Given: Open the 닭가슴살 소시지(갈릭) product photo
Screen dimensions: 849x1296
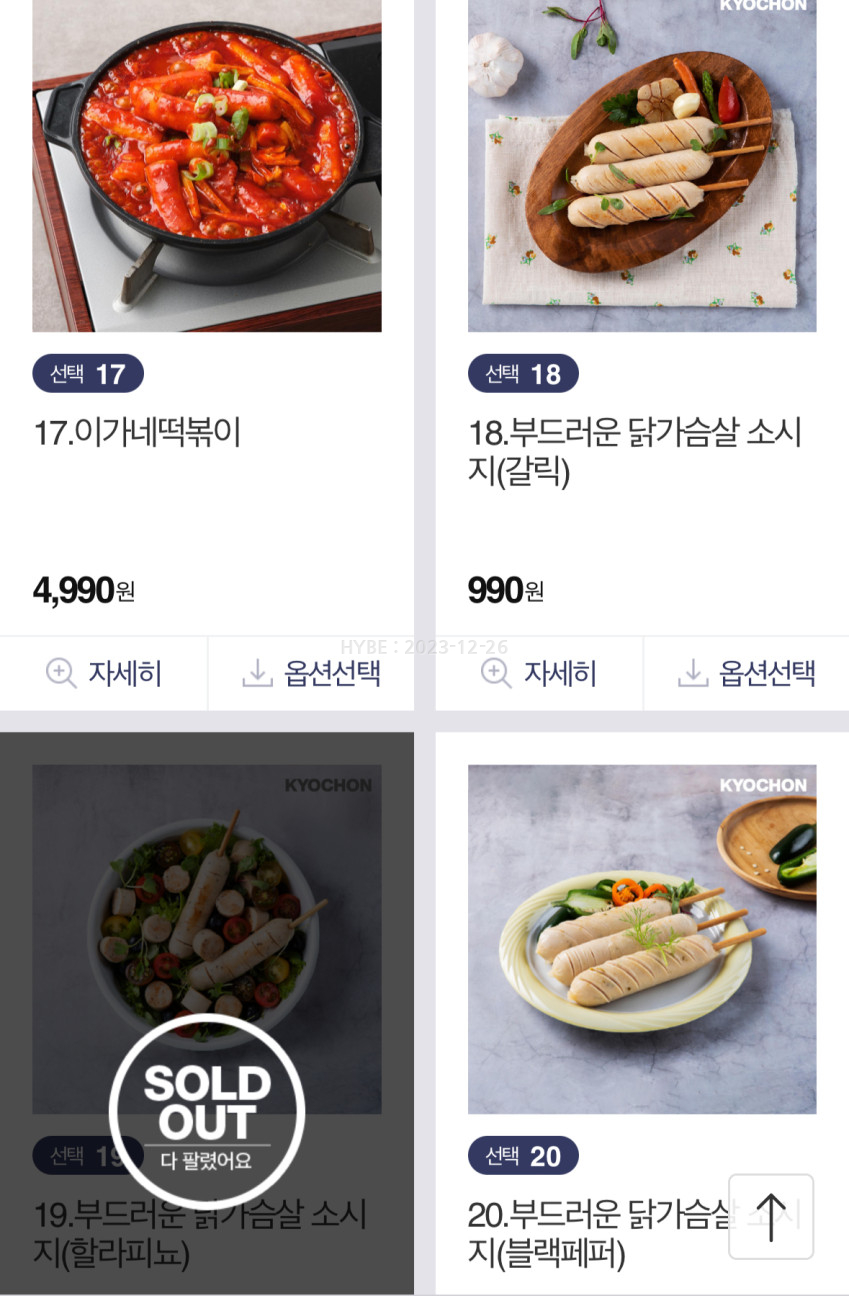Looking at the screenshot, I should click(642, 165).
